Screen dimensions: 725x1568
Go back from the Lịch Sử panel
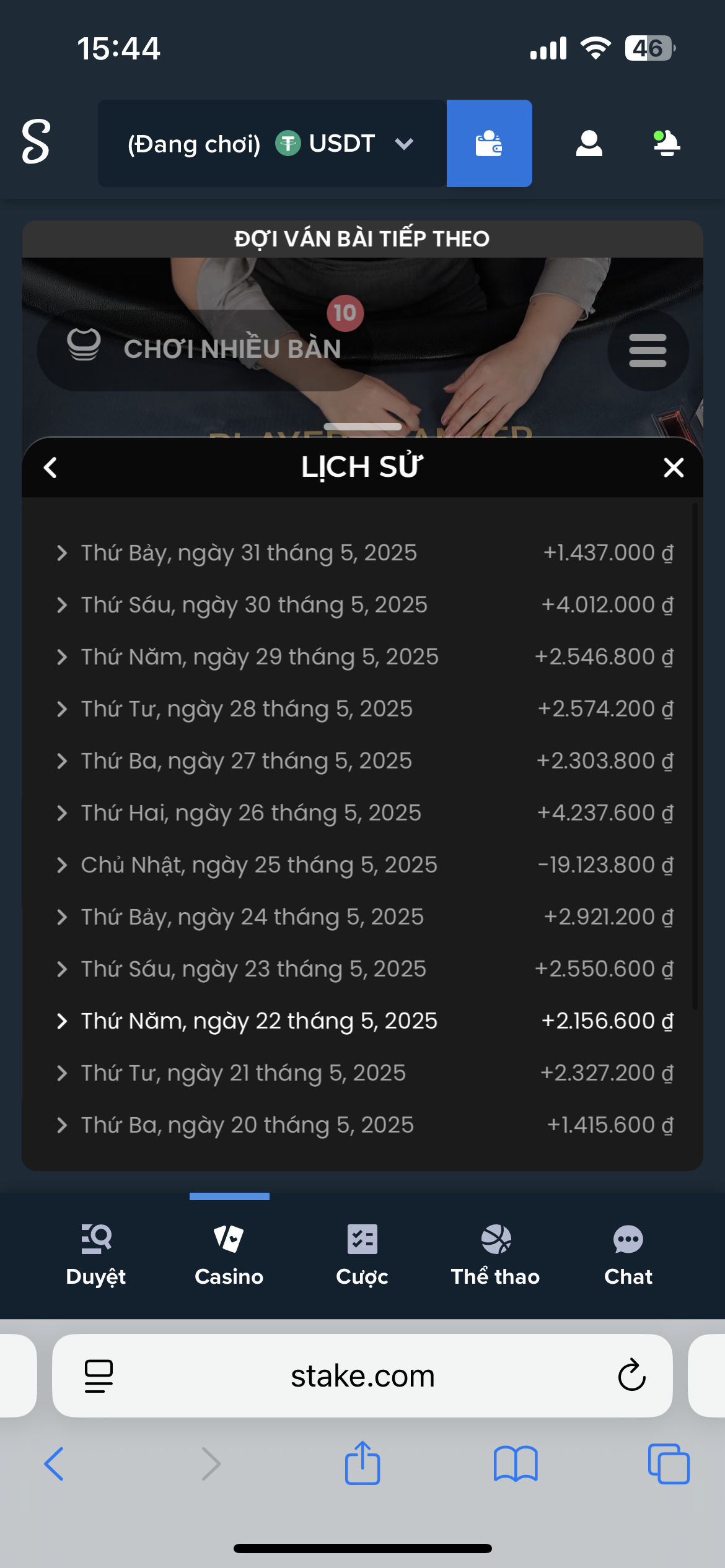[x=51, y=468]
